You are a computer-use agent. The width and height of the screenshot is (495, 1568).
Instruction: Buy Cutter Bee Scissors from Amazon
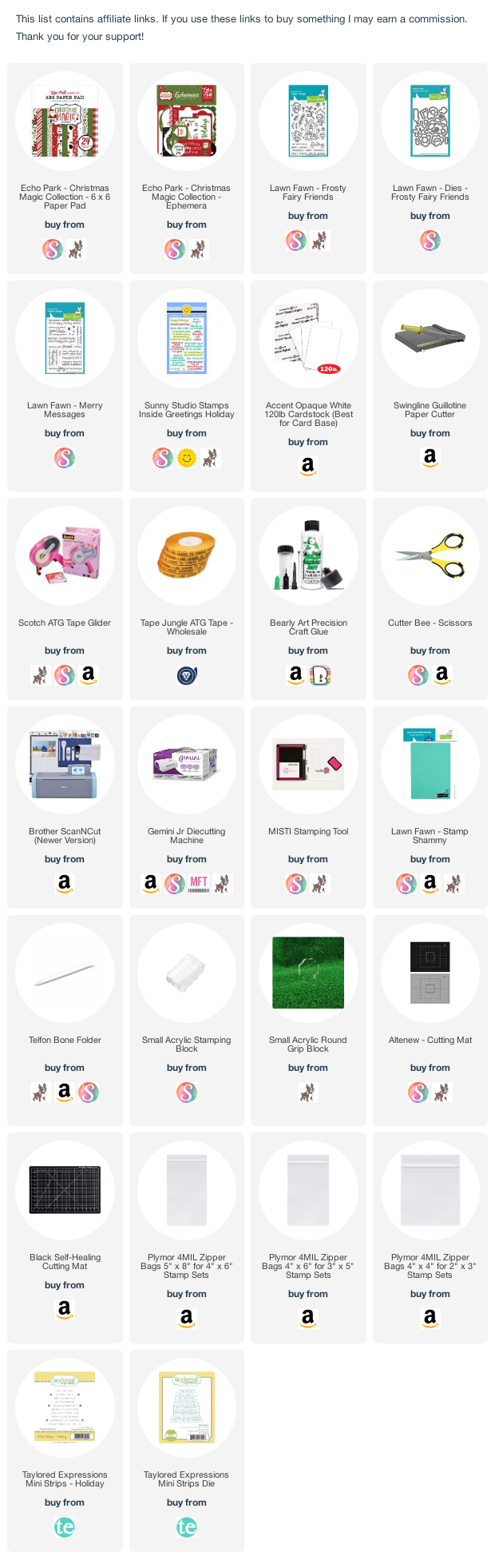tap(442, 675)
